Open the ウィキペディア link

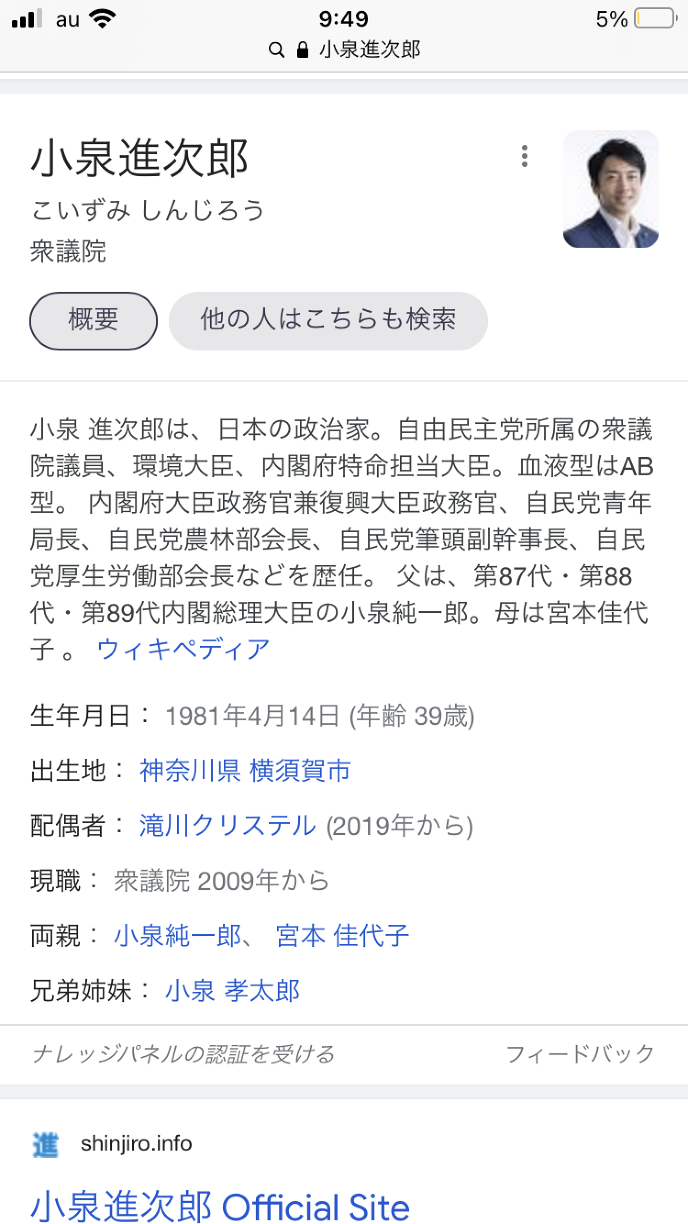point(184,649)
